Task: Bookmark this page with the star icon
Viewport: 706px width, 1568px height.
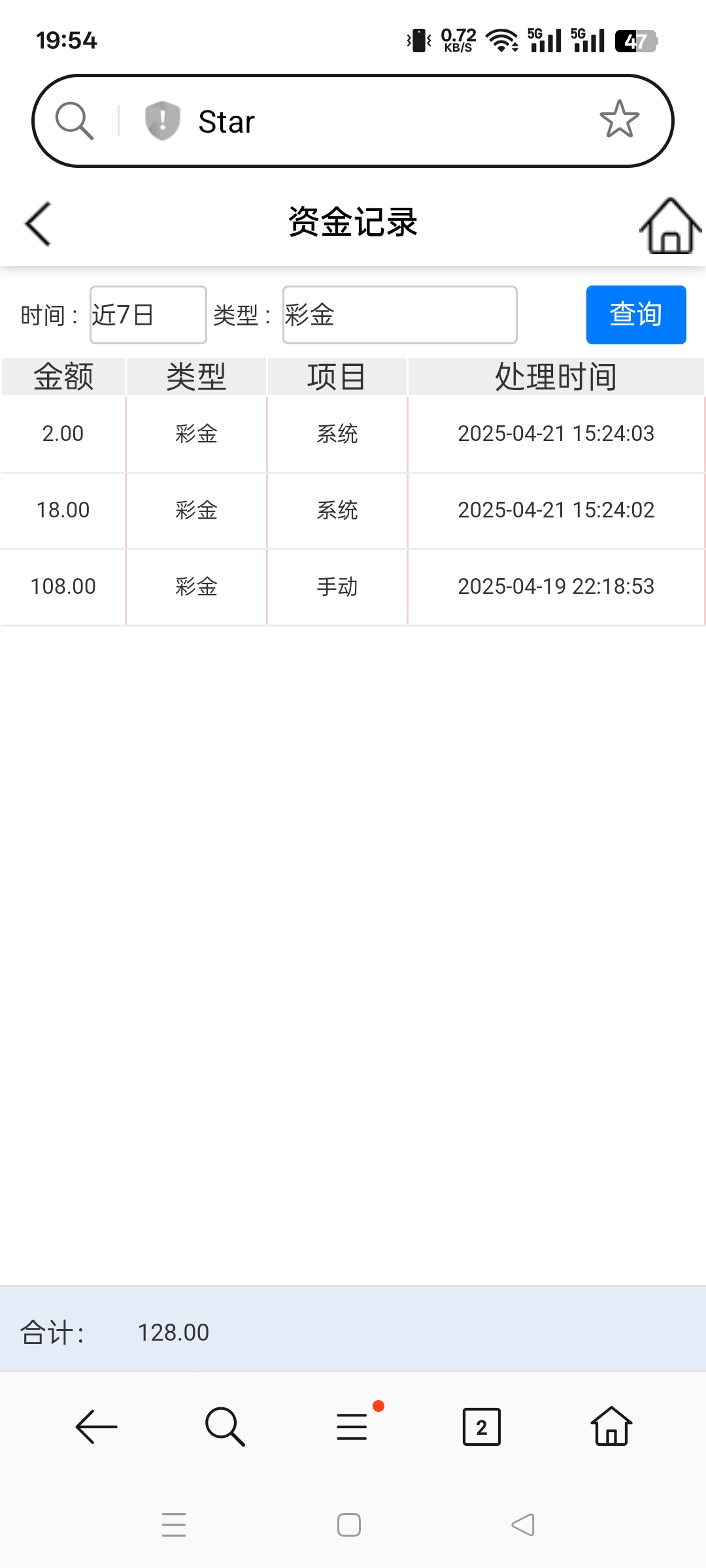Action: [619, 120]
